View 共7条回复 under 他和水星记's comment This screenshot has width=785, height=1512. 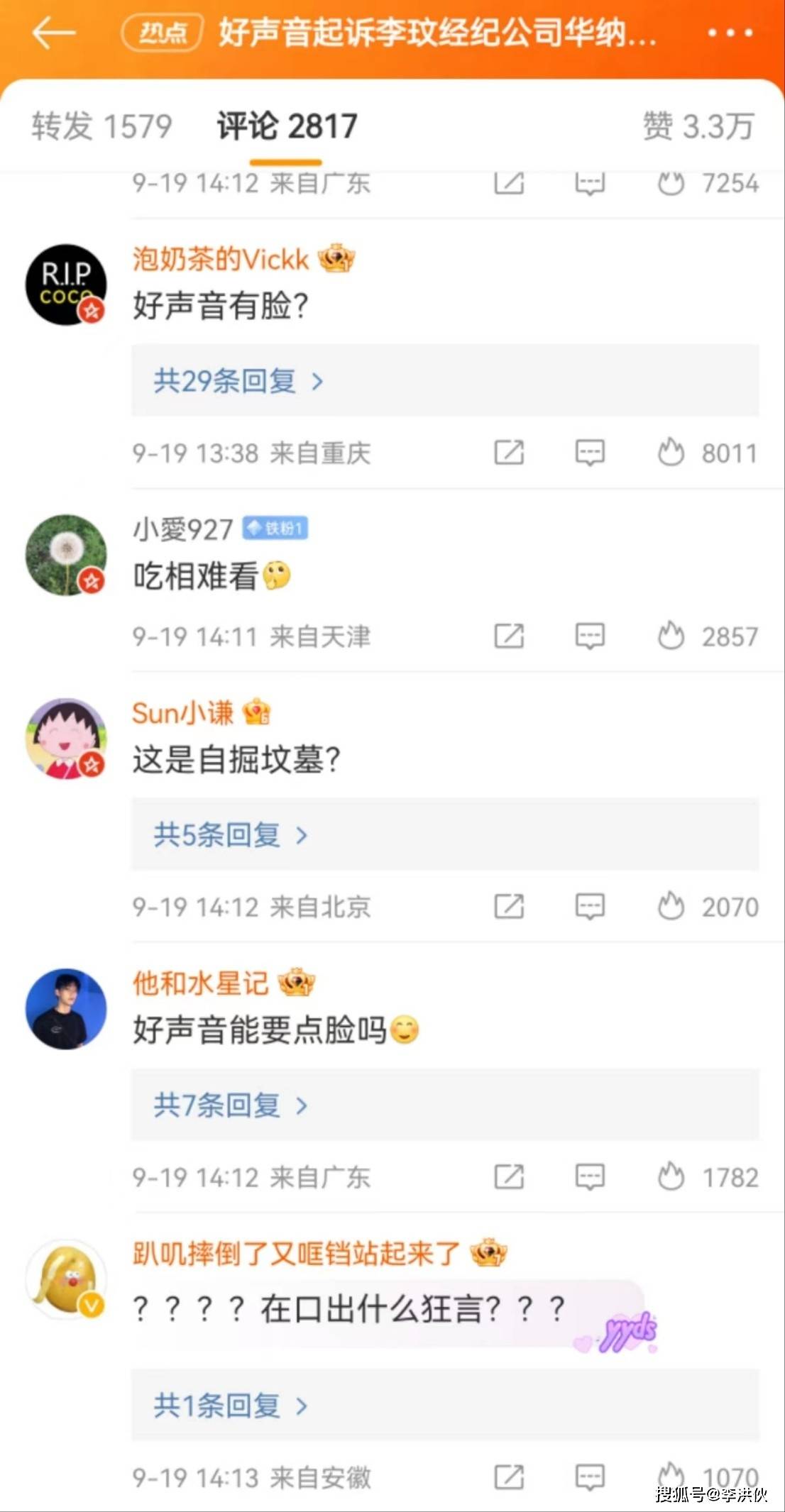231,1105
